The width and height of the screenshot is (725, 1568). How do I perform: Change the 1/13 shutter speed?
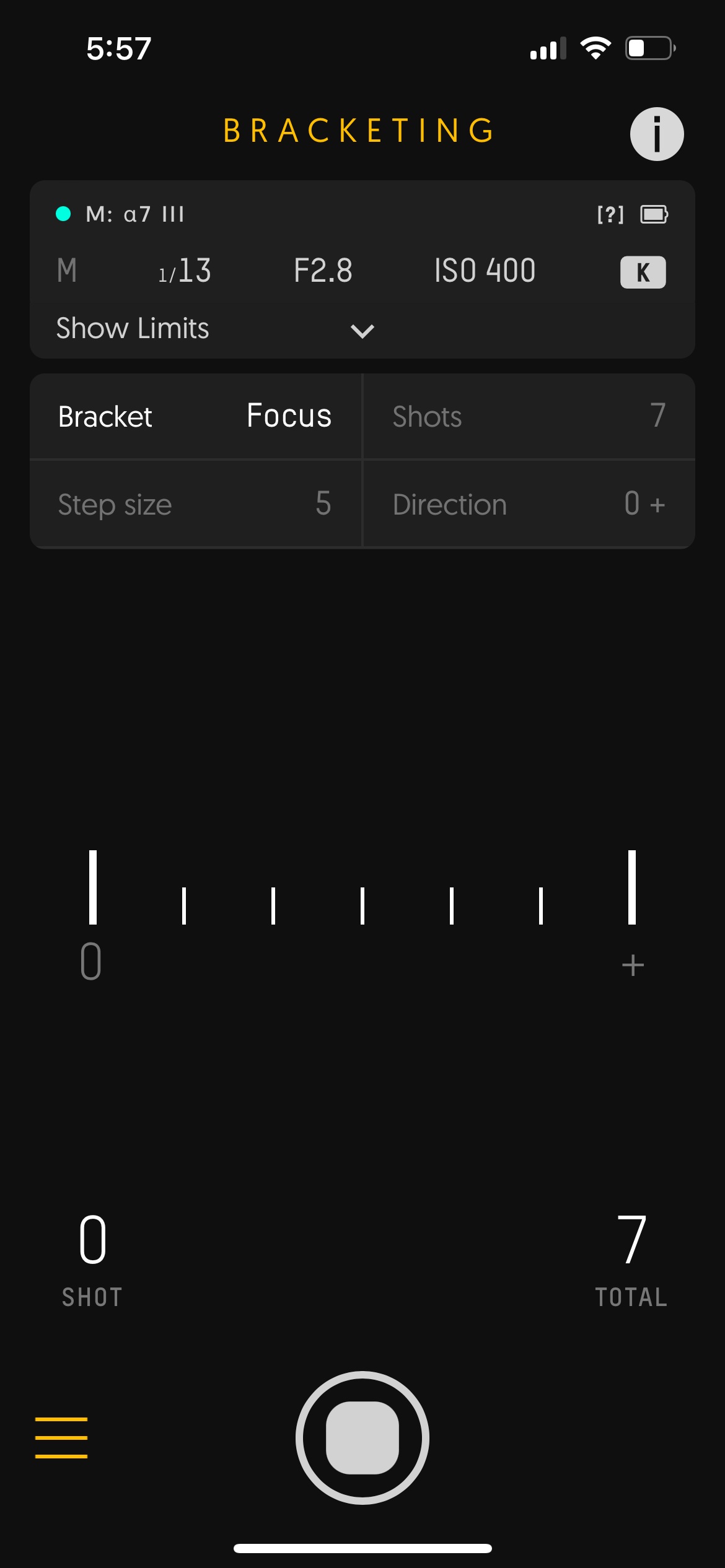185,271
